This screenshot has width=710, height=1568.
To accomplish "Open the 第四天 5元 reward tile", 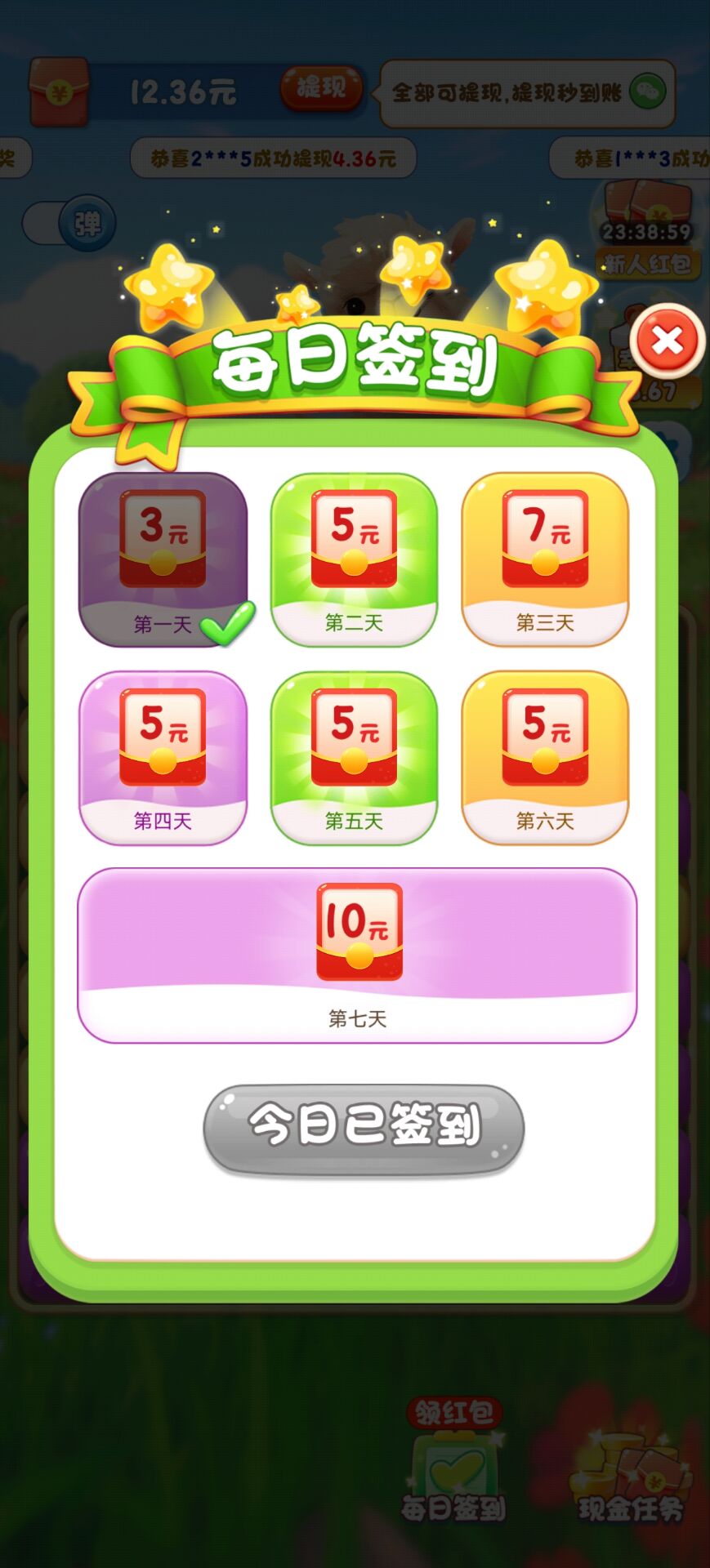I will pyautogui.click(x=163, y=757).
